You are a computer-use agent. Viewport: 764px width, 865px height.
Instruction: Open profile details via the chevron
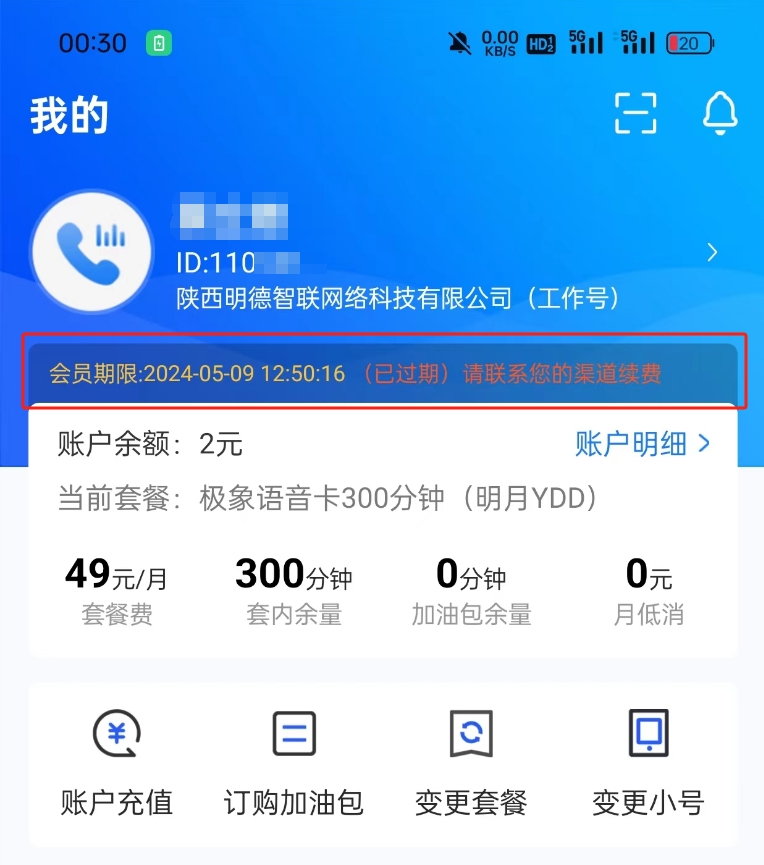pyautogui.click(x=712, y=252)
